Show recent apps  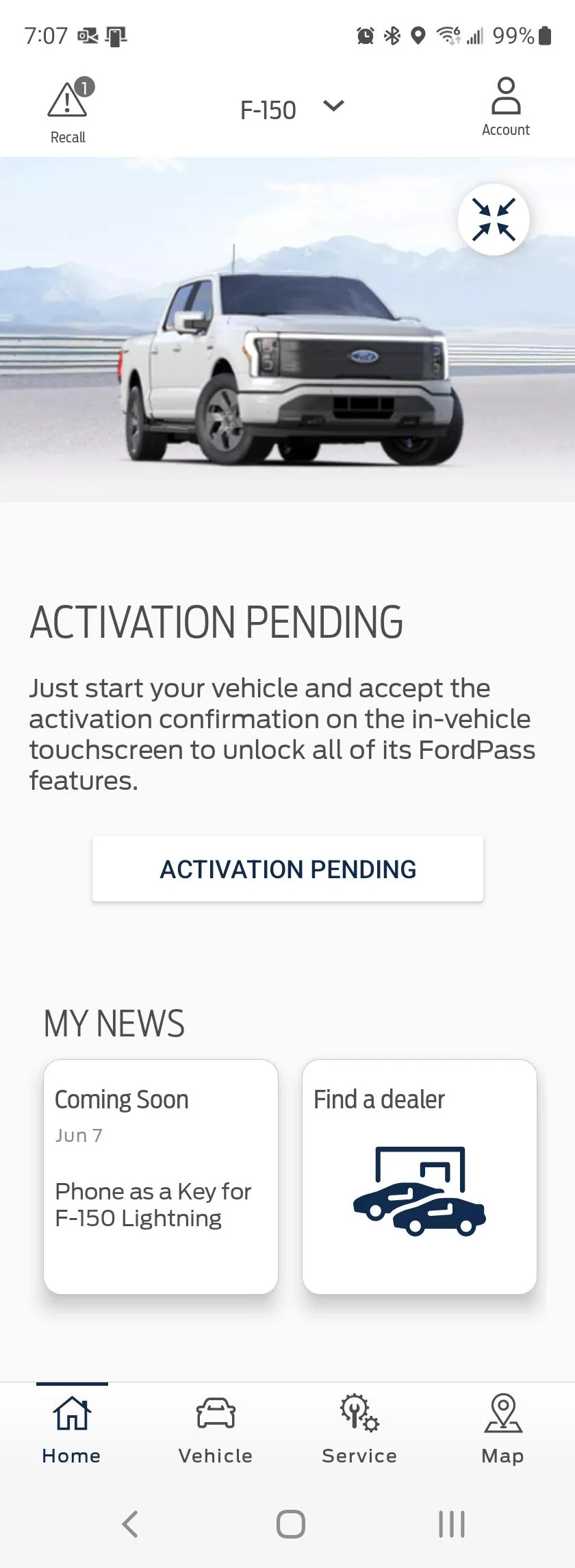coord(451,1524)
